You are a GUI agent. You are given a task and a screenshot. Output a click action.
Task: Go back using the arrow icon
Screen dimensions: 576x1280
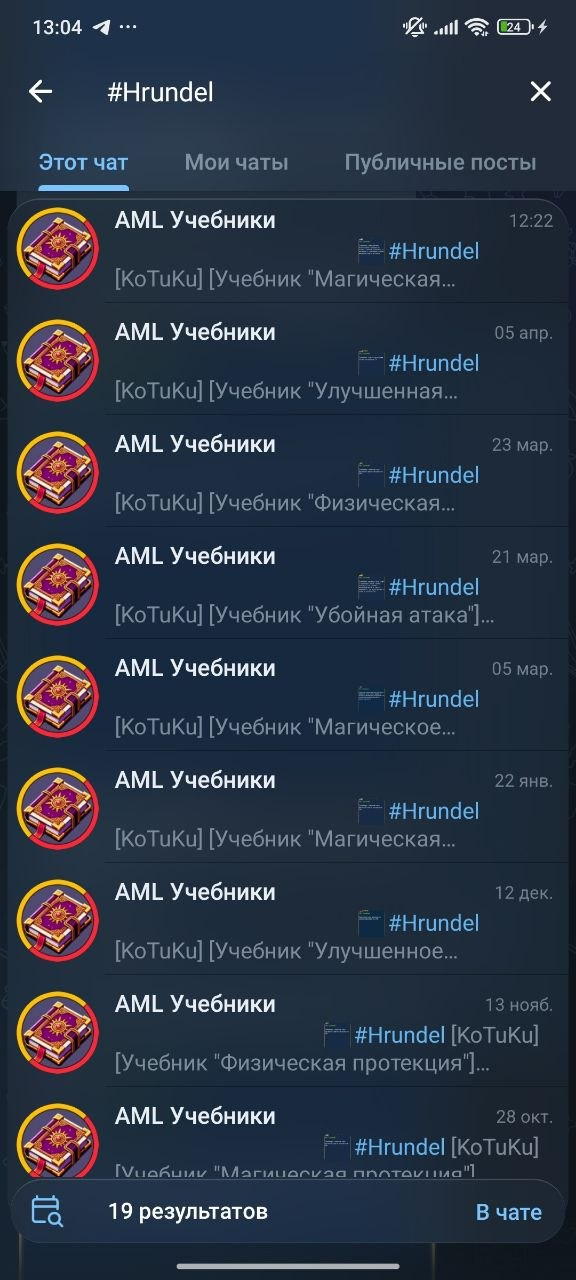(40, 92)
